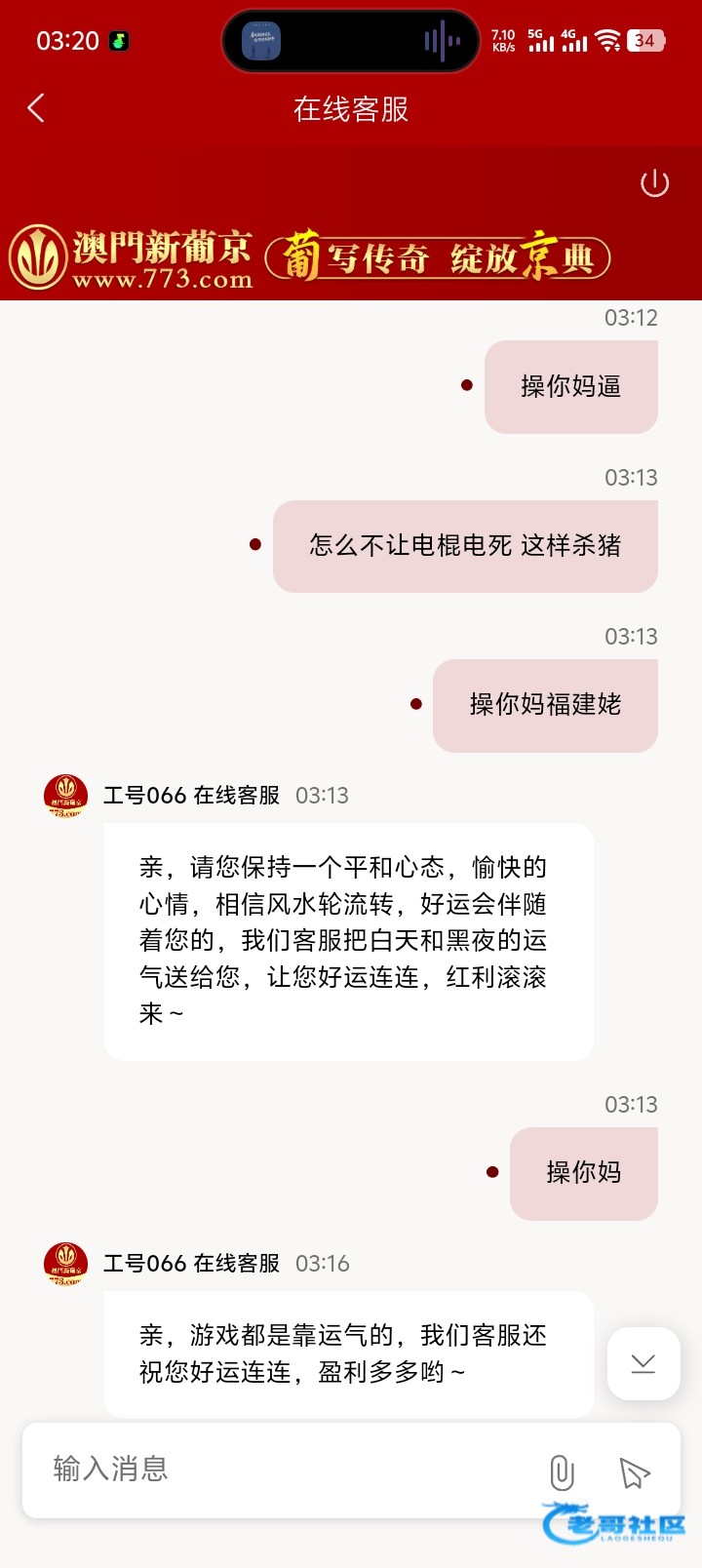Jump to the latest message

(x=643, y=1363)
